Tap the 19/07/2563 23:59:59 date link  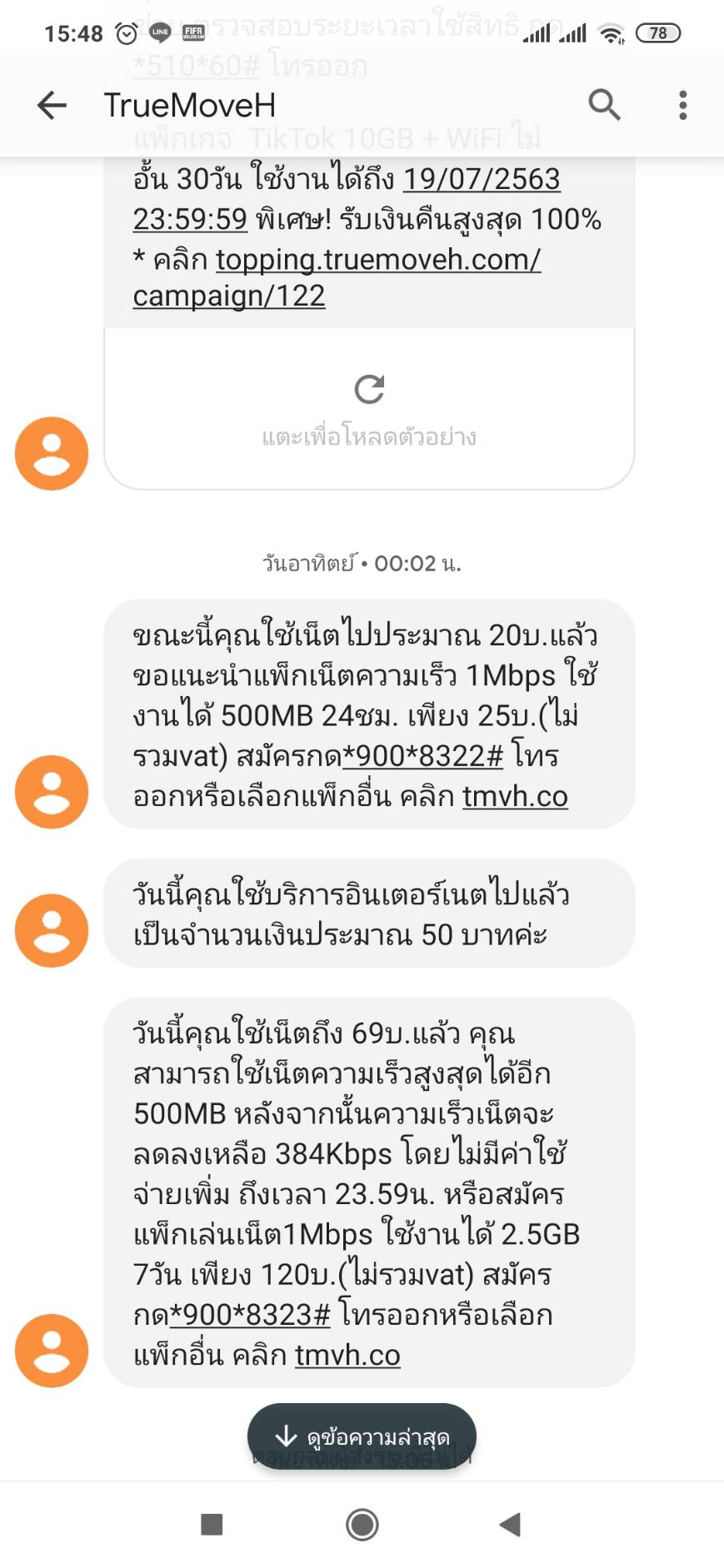(x=347, y=199)
